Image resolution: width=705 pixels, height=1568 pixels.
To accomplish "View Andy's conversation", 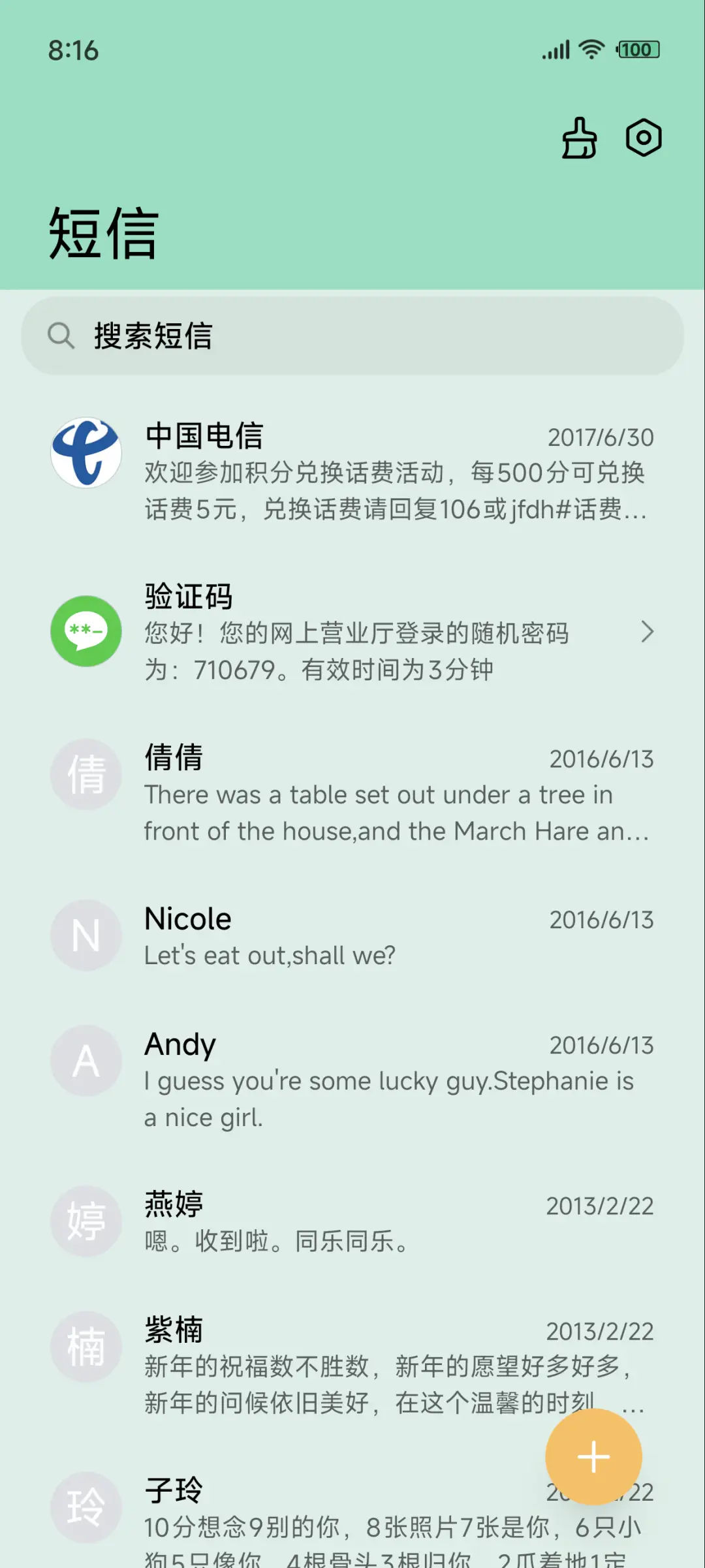I will [x=352, y=1079].
